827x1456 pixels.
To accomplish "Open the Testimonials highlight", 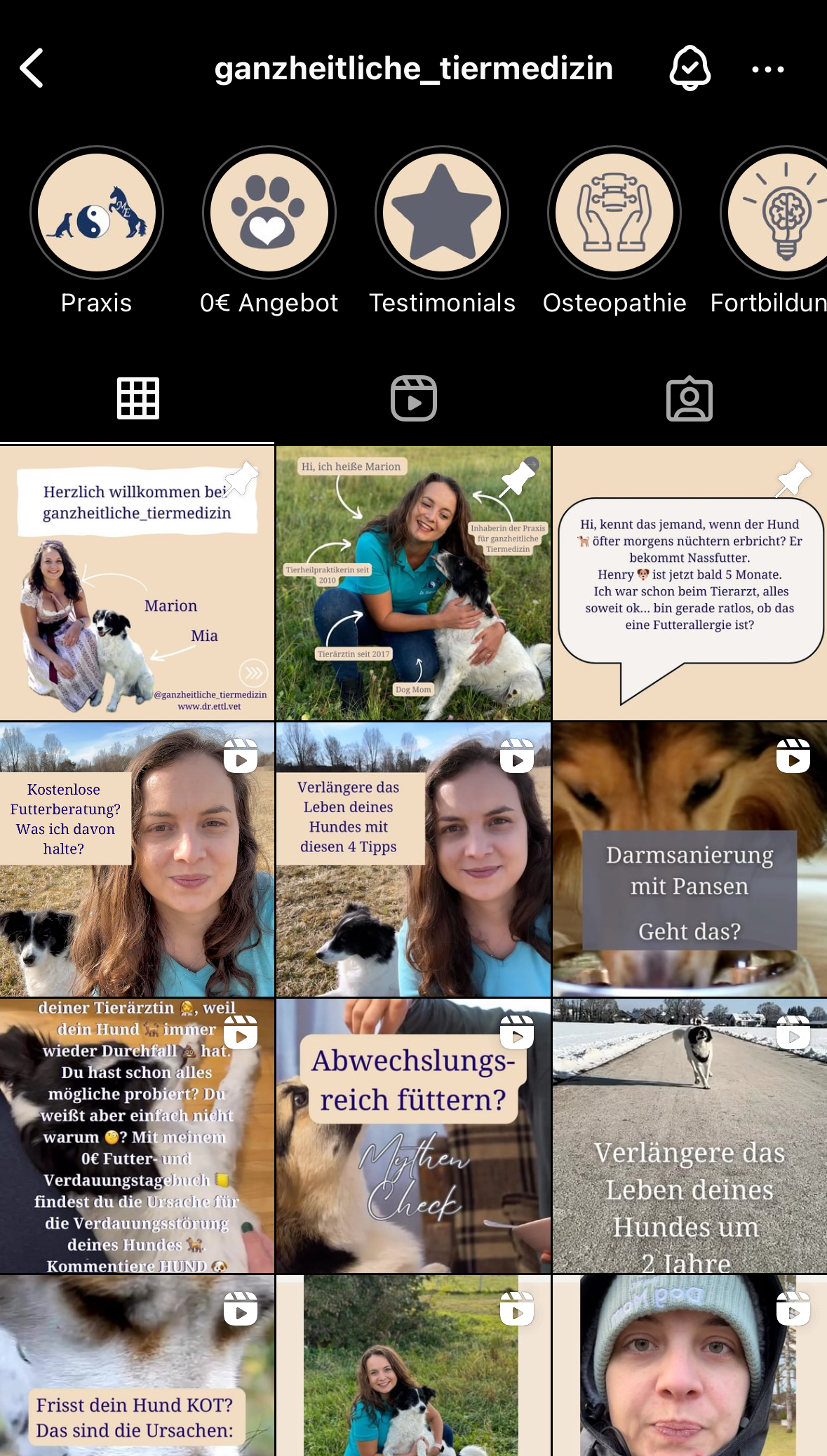I will [x=442, y=213].
